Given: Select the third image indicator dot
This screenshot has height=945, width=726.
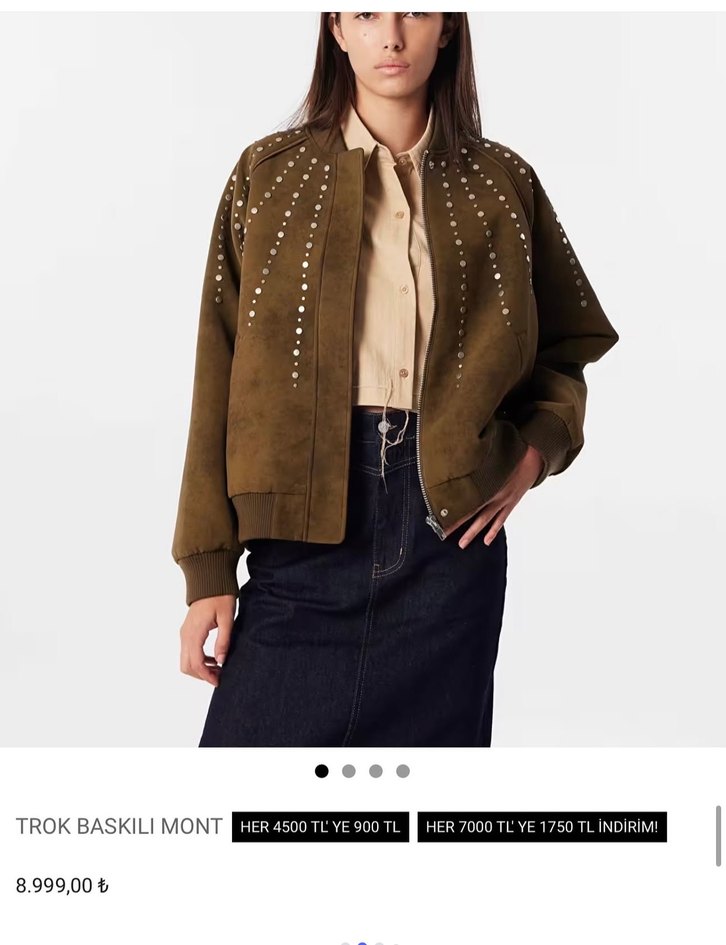Looking at the screenshot, I should (x=376, y=771).
